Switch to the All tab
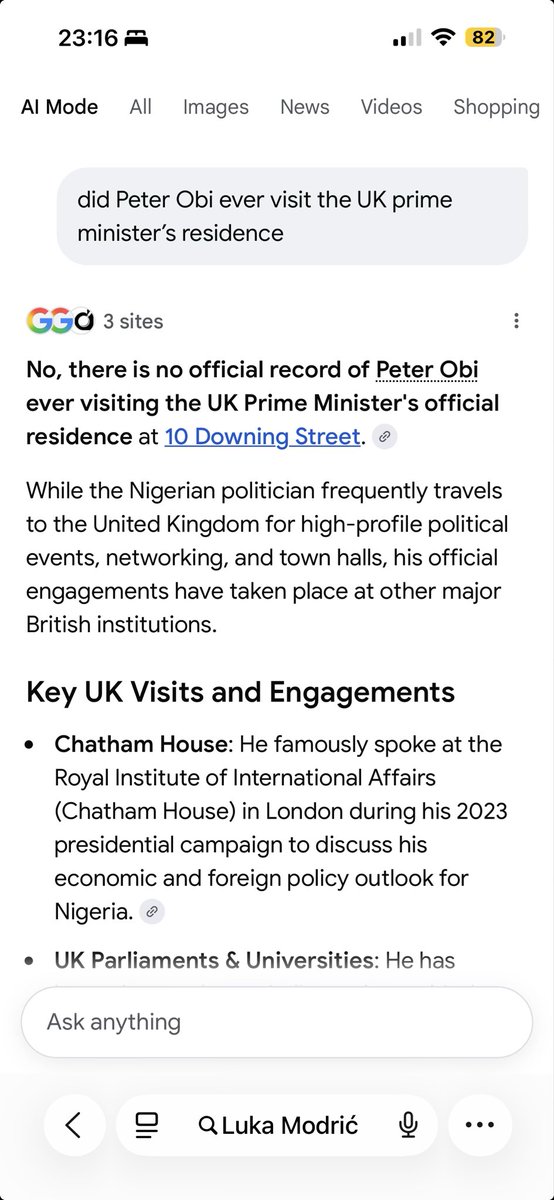The image size is (554, 1200). coord(140,107)
